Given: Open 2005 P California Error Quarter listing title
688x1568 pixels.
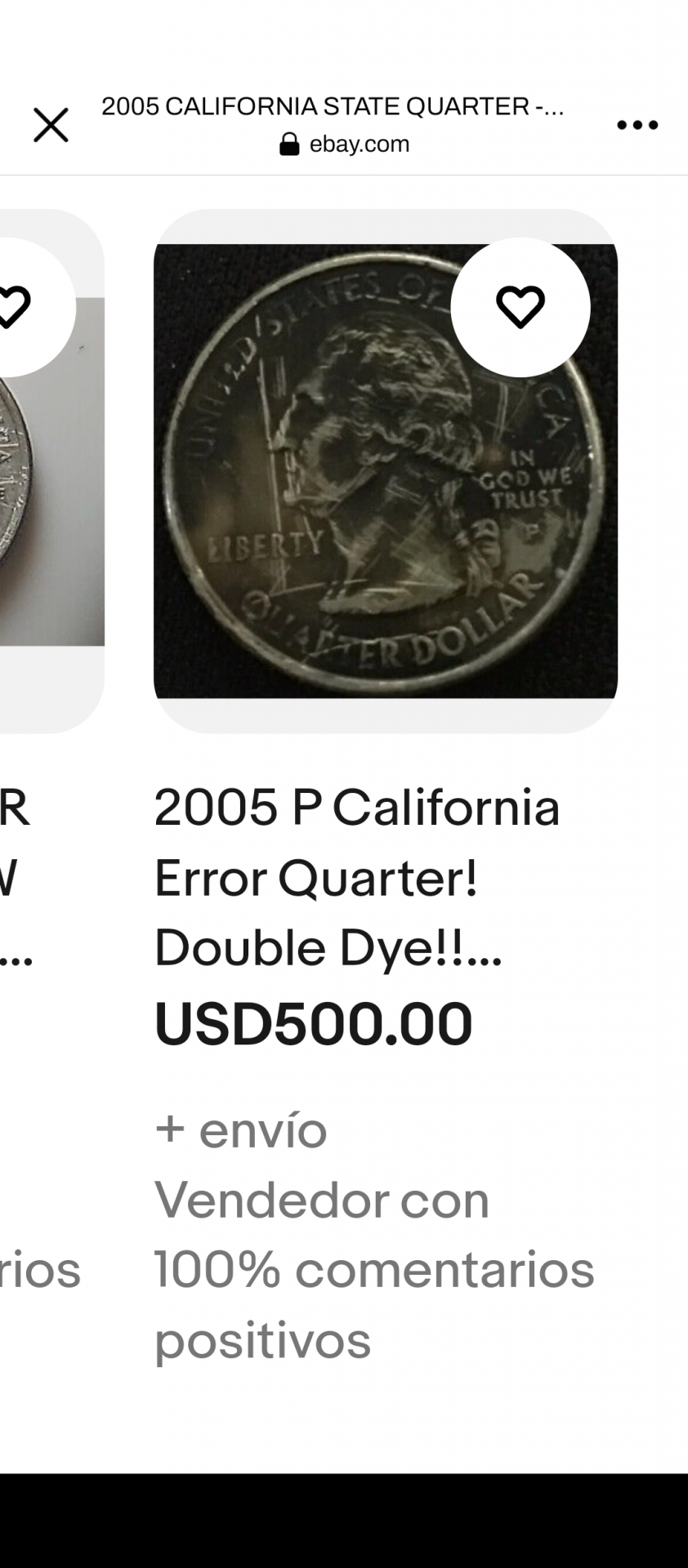Looking at the screenshot, I should click(356, 877).
